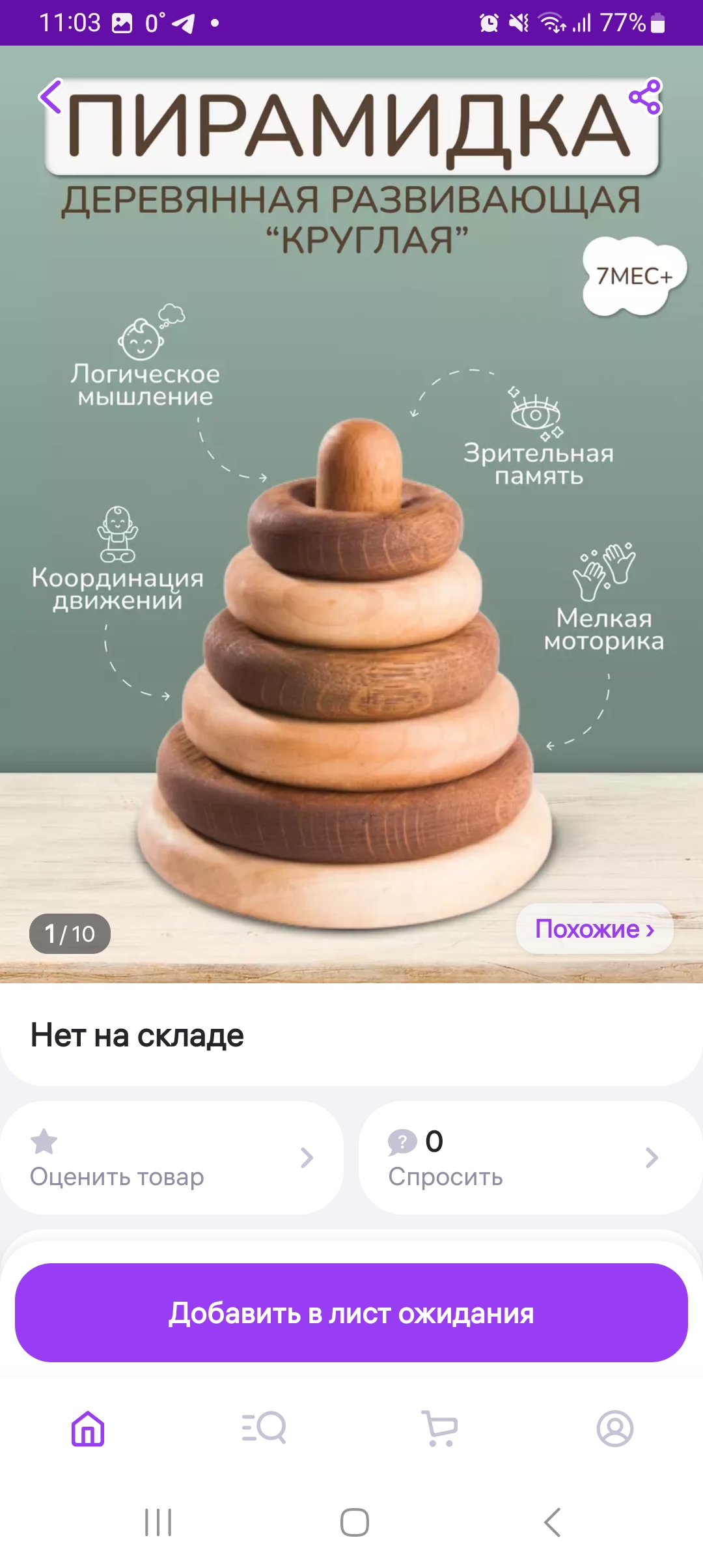Open similar items via Похожие
The image size is (703, 1568).
[594, 929]
